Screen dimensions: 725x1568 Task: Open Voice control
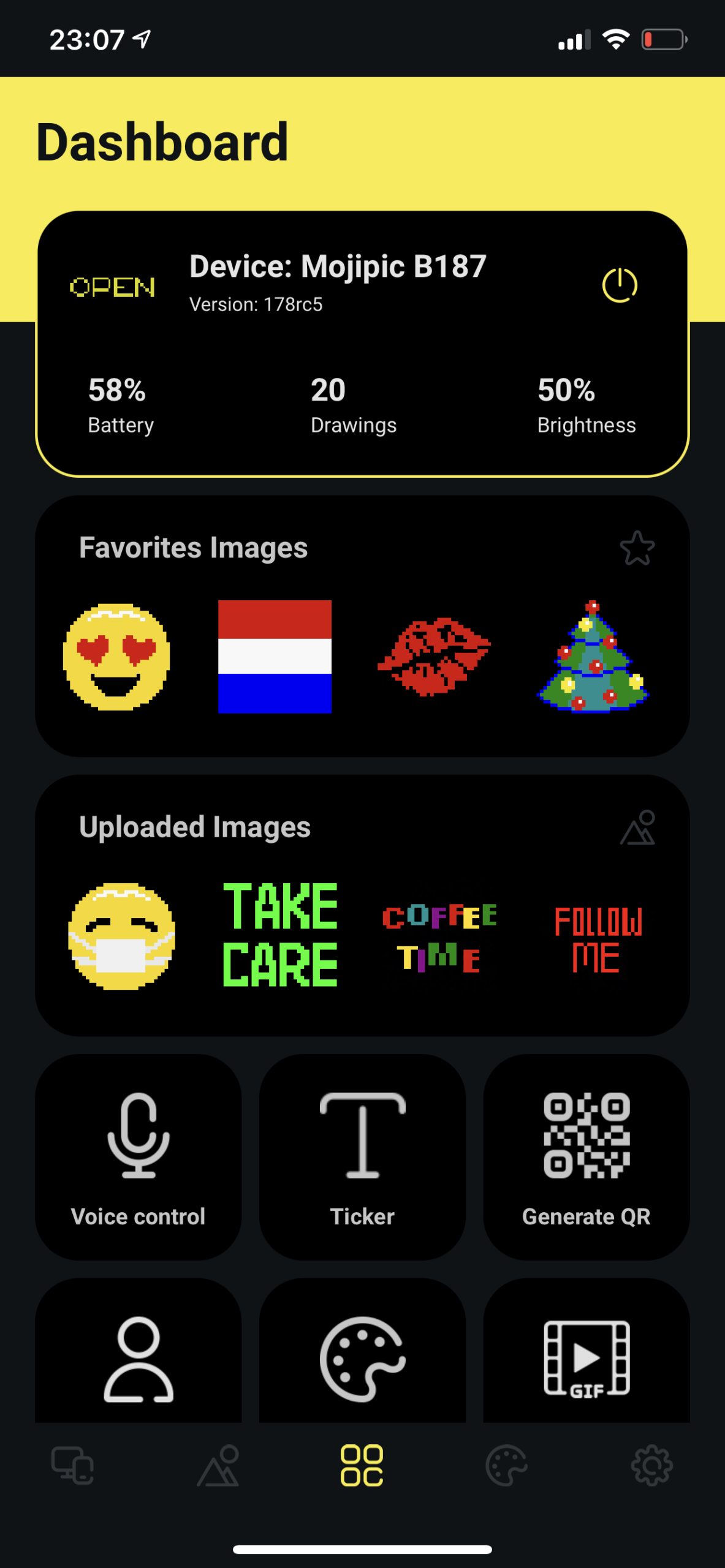[139, 1156]
